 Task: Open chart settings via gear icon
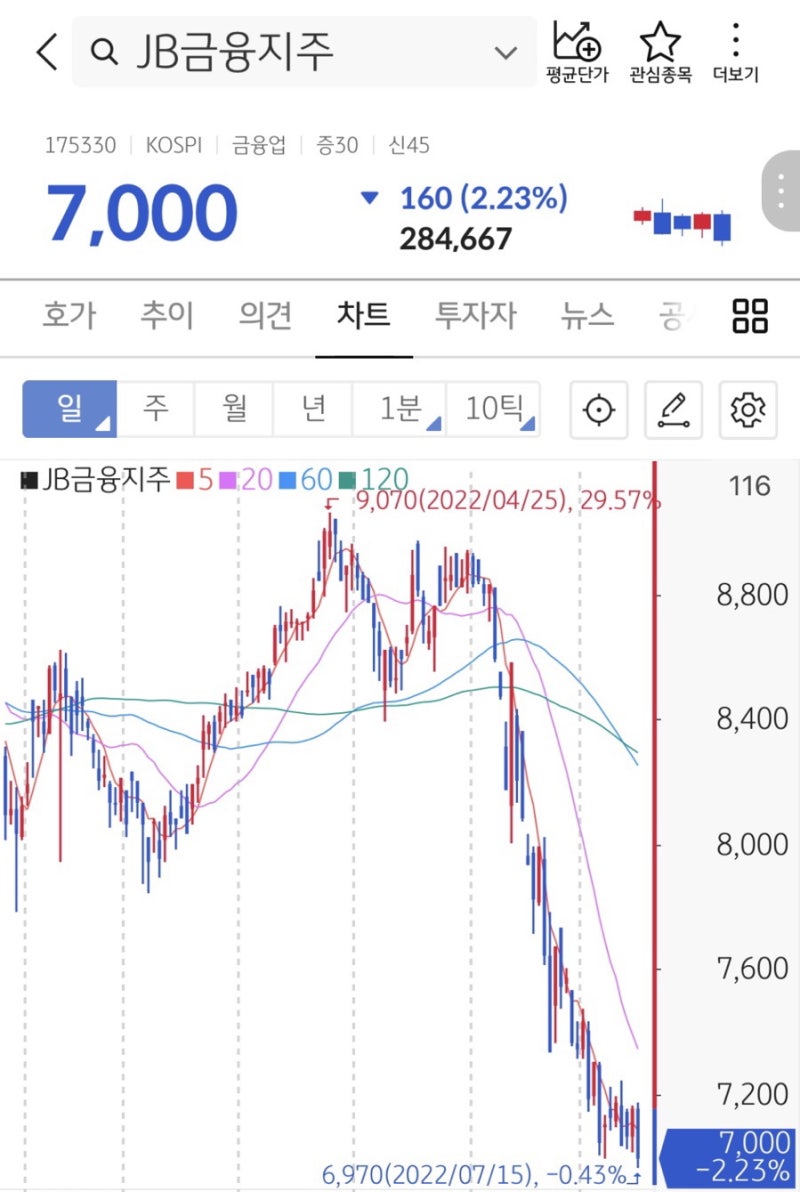748,409
